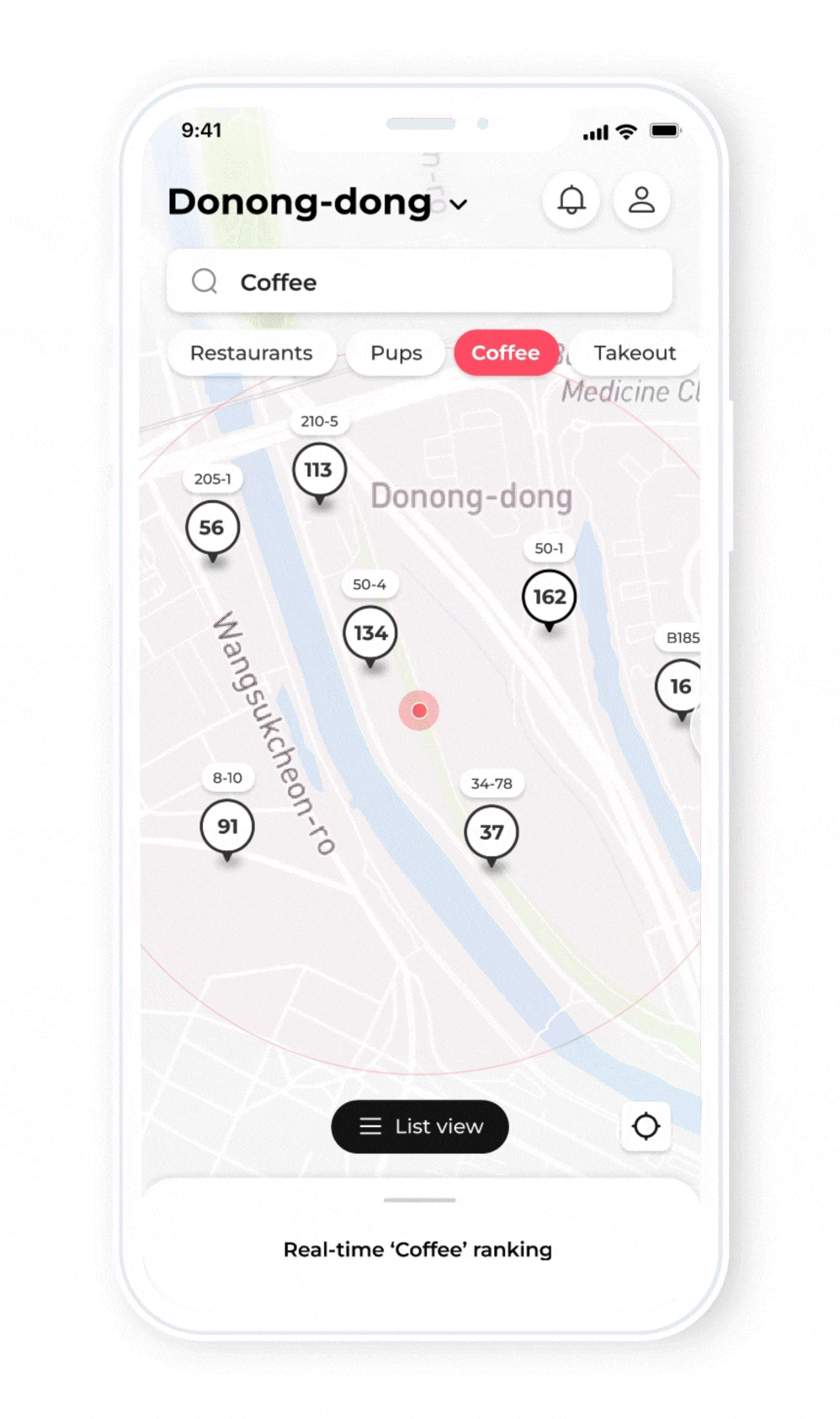Open map pin 37 at 34-78
The height and width of the screenshot is (1419, 840).
492,834
